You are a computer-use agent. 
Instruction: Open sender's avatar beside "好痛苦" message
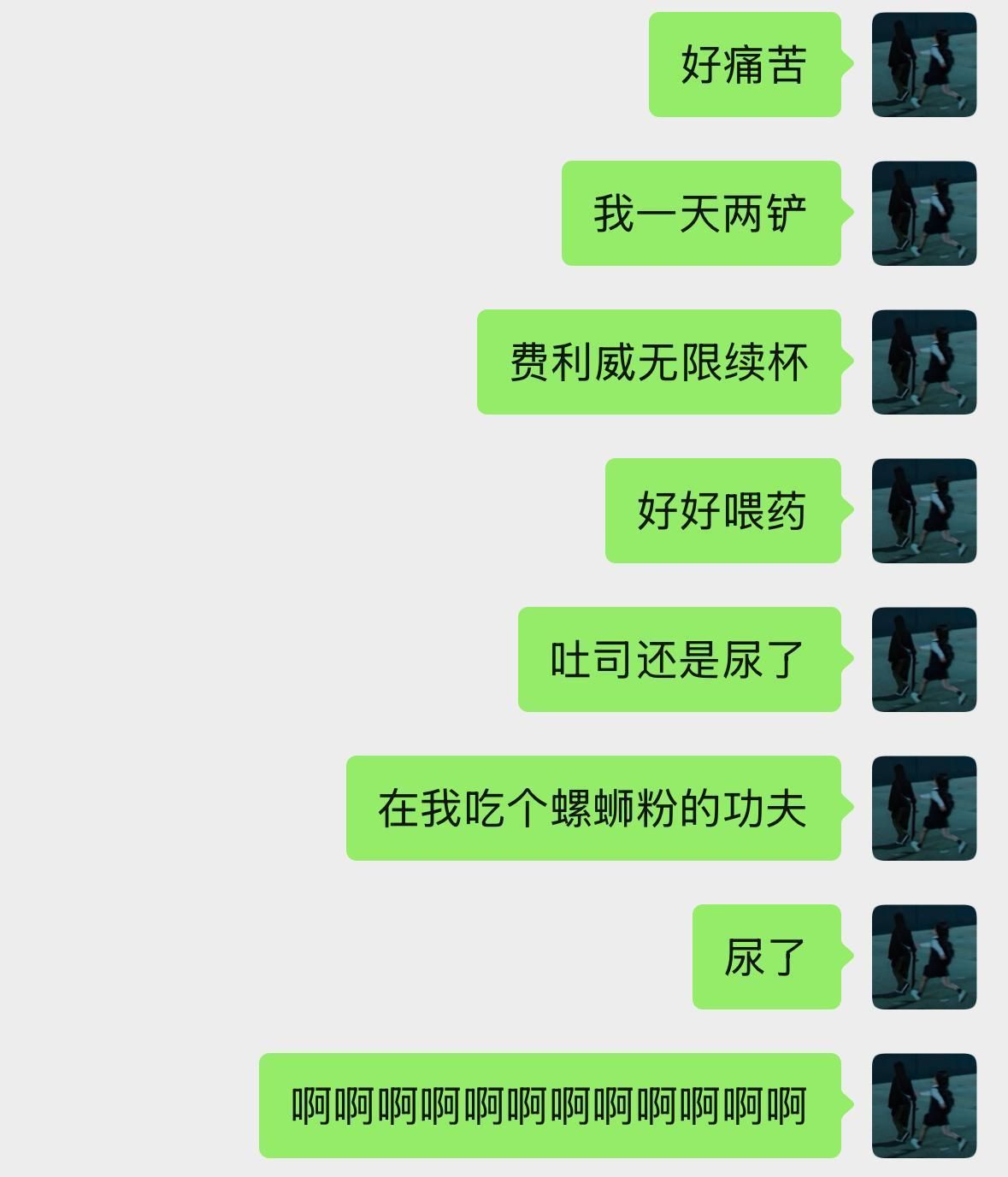923,64
